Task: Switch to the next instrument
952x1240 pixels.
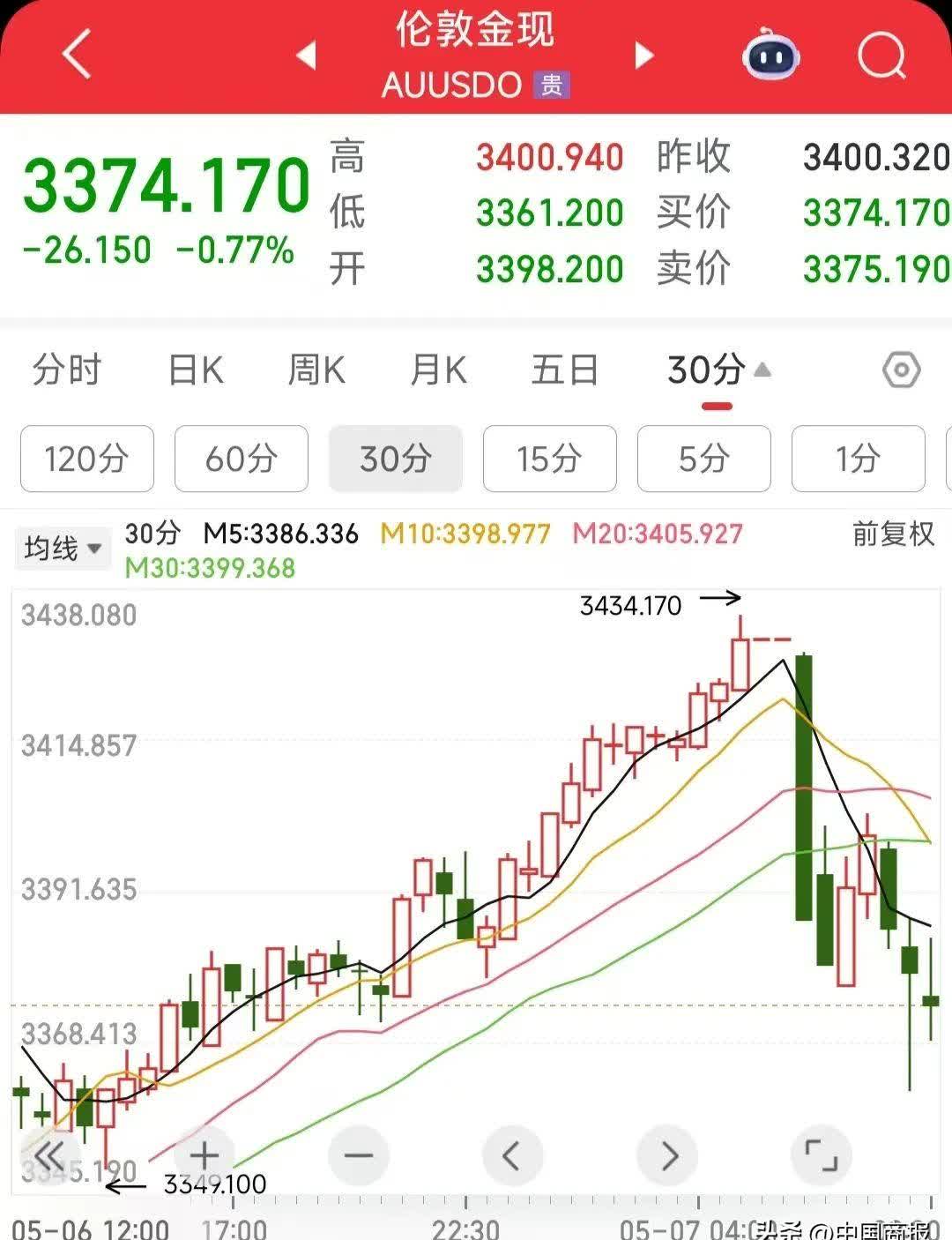Action: [x=644, y=56]
